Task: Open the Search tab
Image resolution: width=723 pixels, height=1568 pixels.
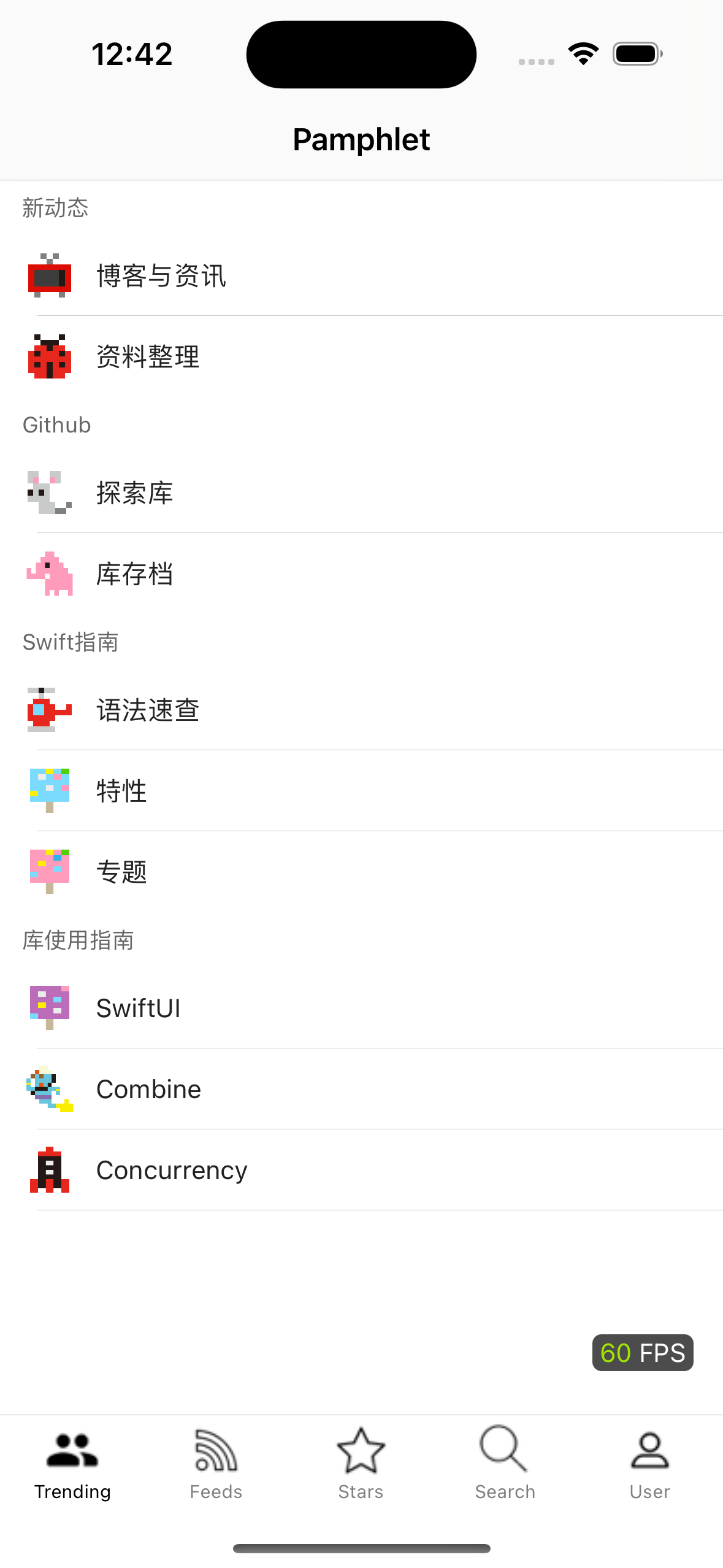Action: [x=505, y=1464]
